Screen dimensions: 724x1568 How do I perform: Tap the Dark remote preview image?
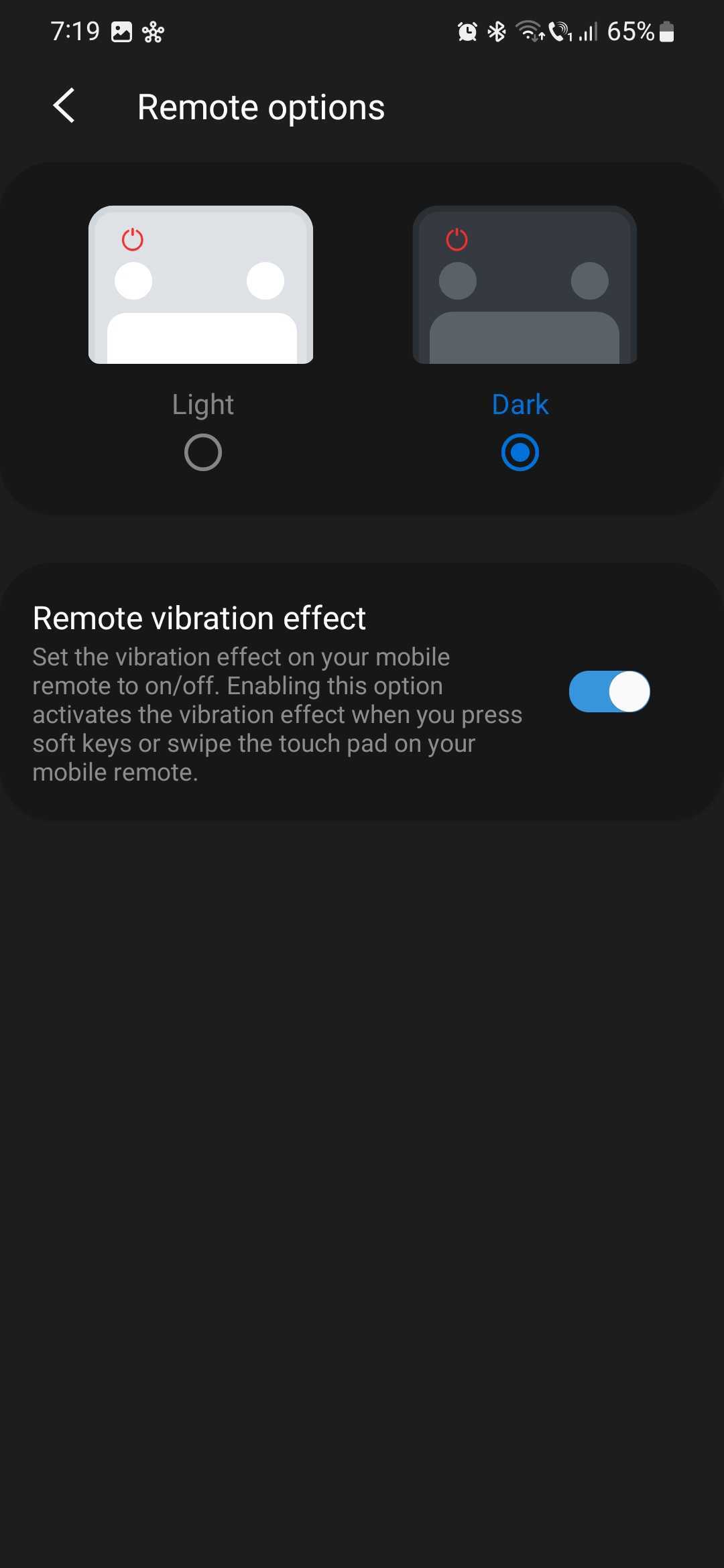pos(524,285)
